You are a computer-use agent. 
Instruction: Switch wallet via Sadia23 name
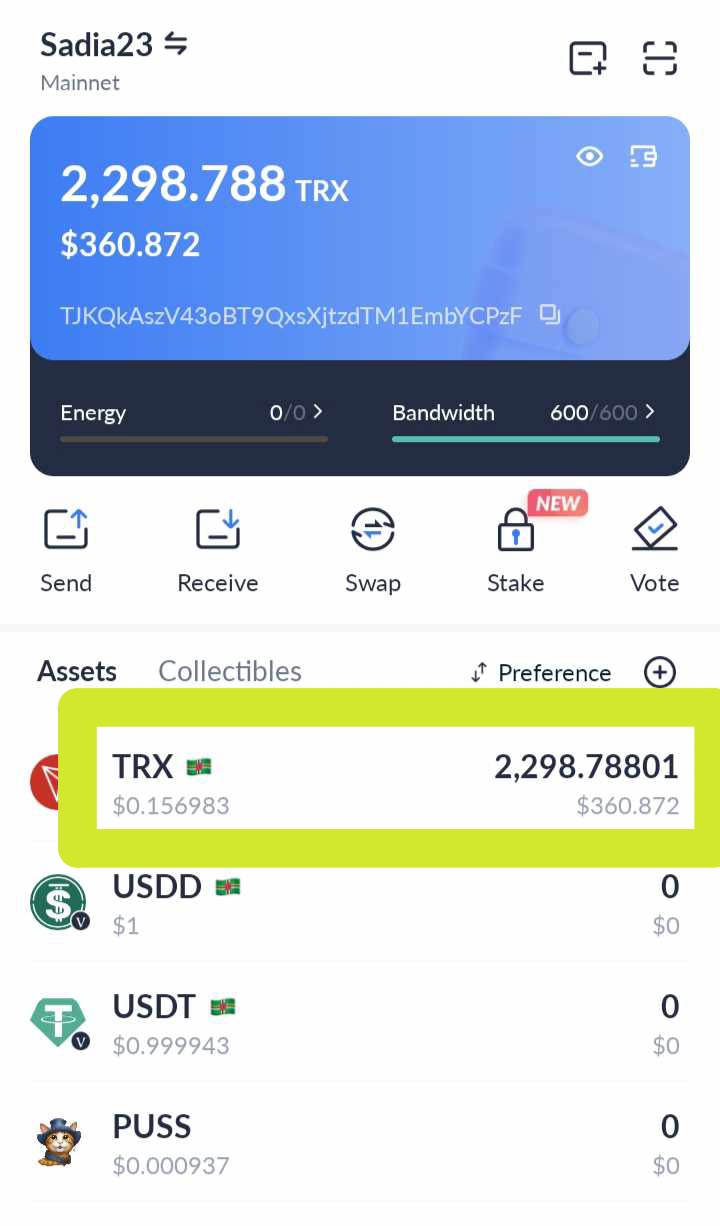pyautogui.click(x=113, y=45)
